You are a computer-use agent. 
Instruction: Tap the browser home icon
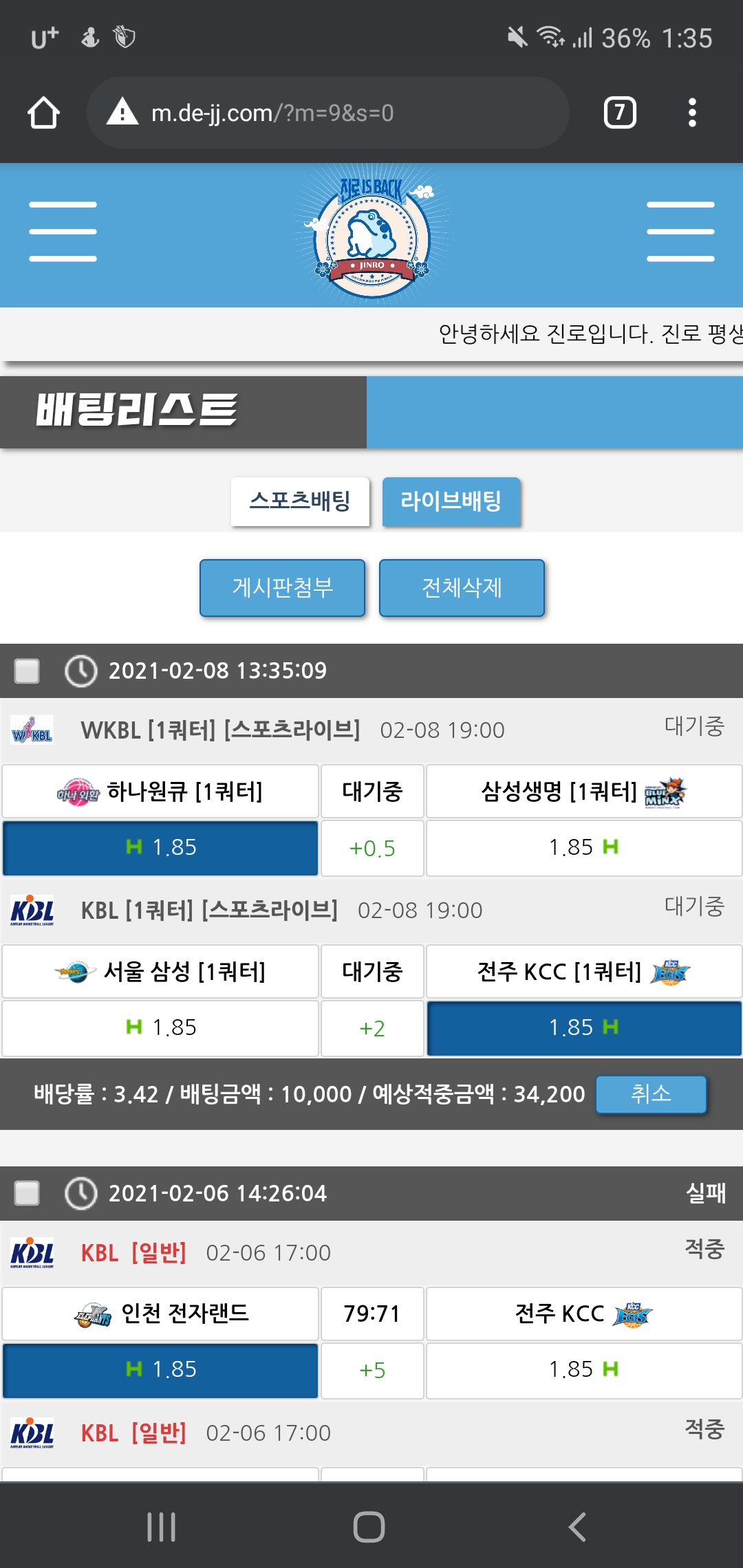pos(43,113)
